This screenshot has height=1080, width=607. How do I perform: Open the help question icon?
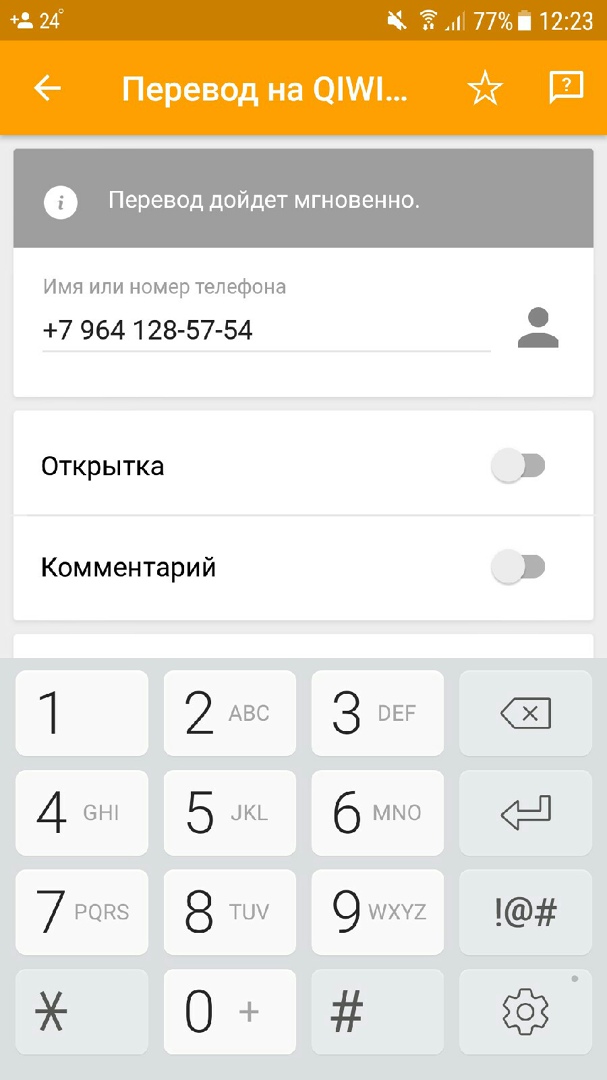click(x=566, y=88)
